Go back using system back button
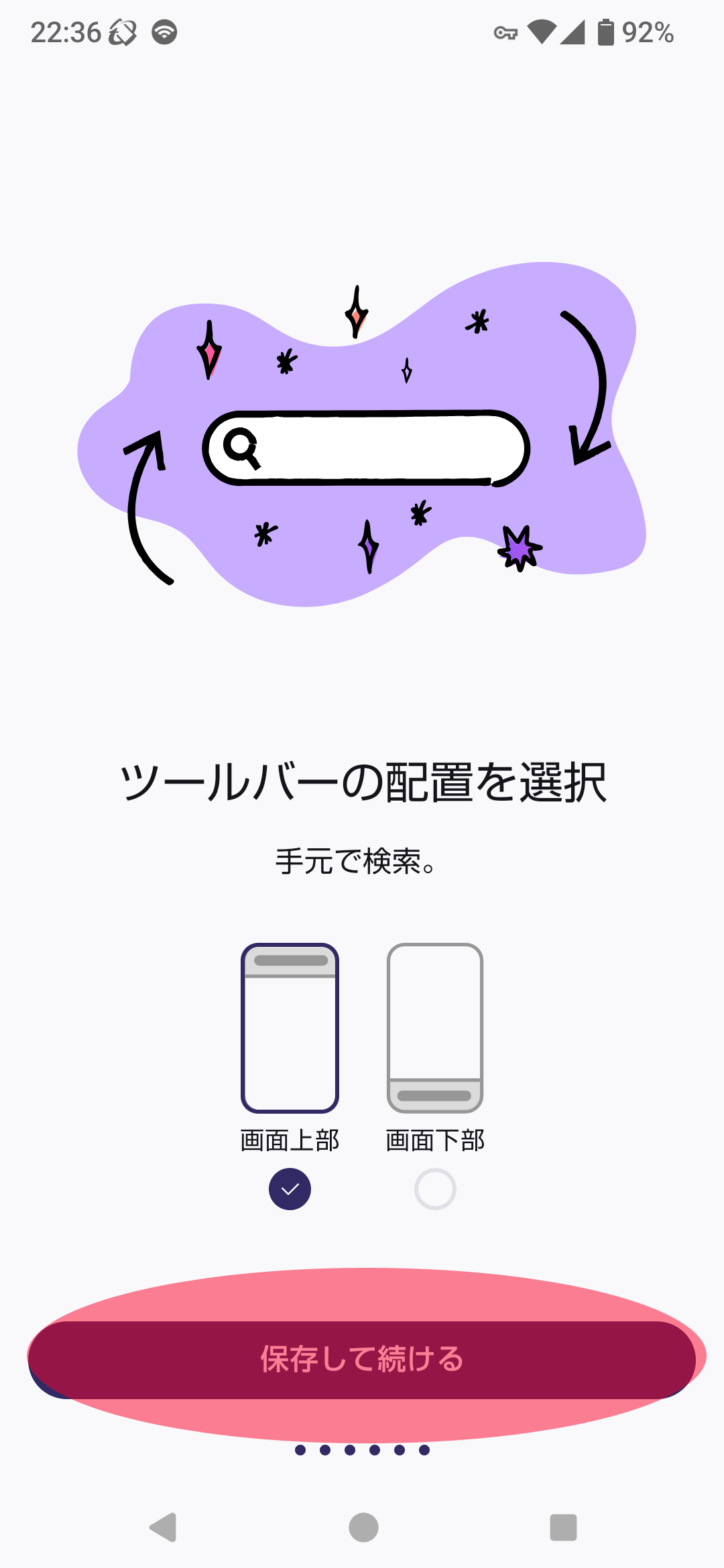Viewport: 724px width, 1568px height. pyautogui.click(x=163, y=1527)
